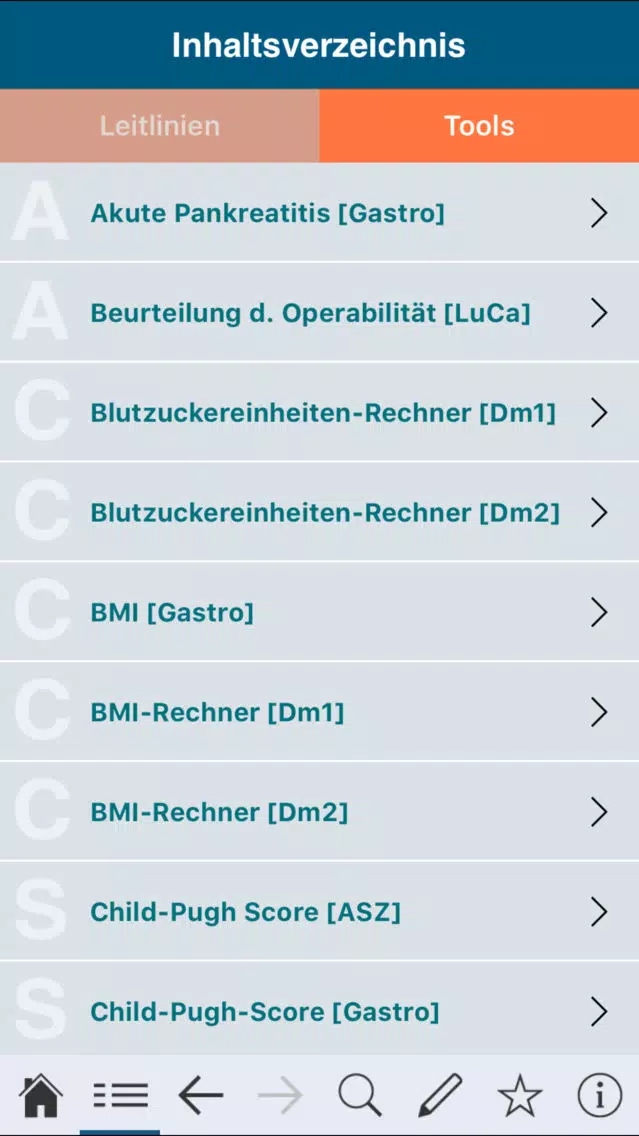Screen dimensions: 639x1136
Task: Open the info icon
Action: click(600, 1095)
